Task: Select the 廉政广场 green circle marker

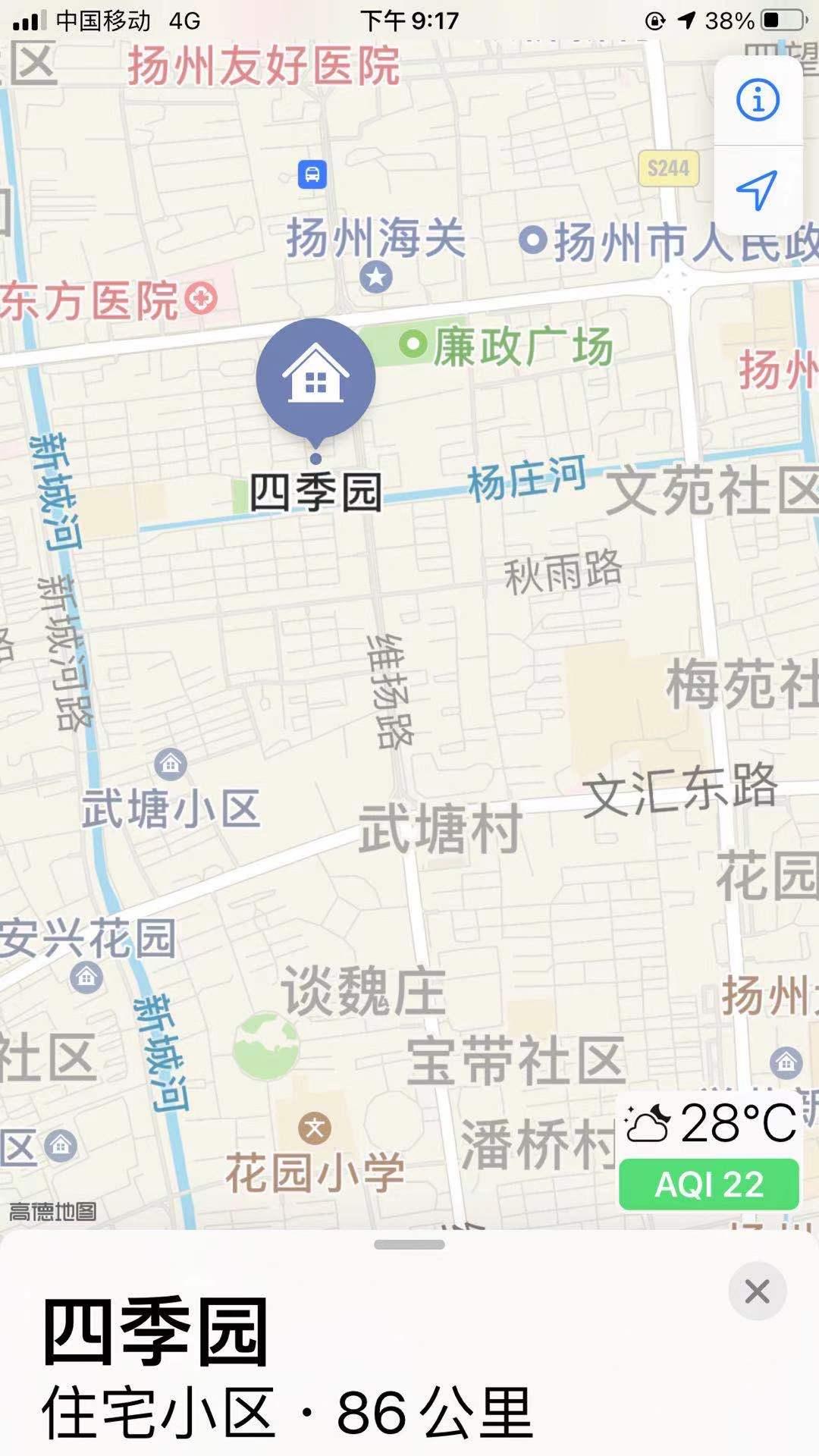Action: [413, 343]
